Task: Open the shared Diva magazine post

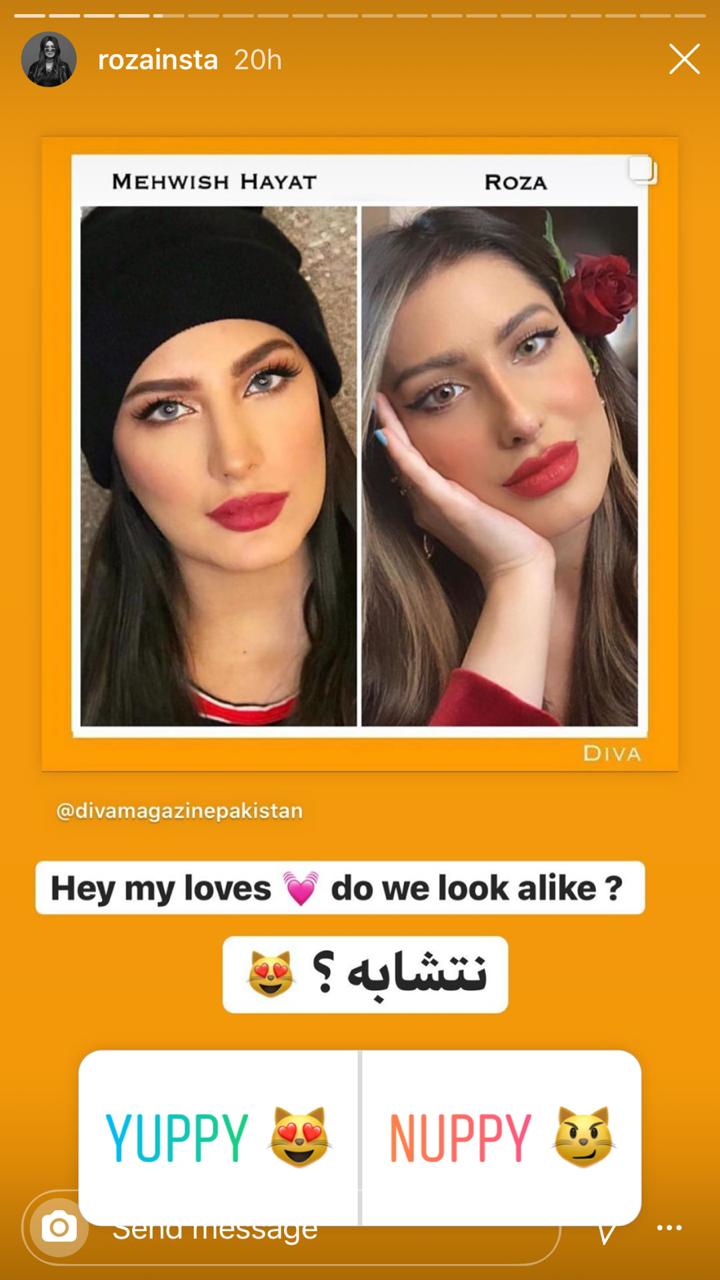Action: (360, 455)
